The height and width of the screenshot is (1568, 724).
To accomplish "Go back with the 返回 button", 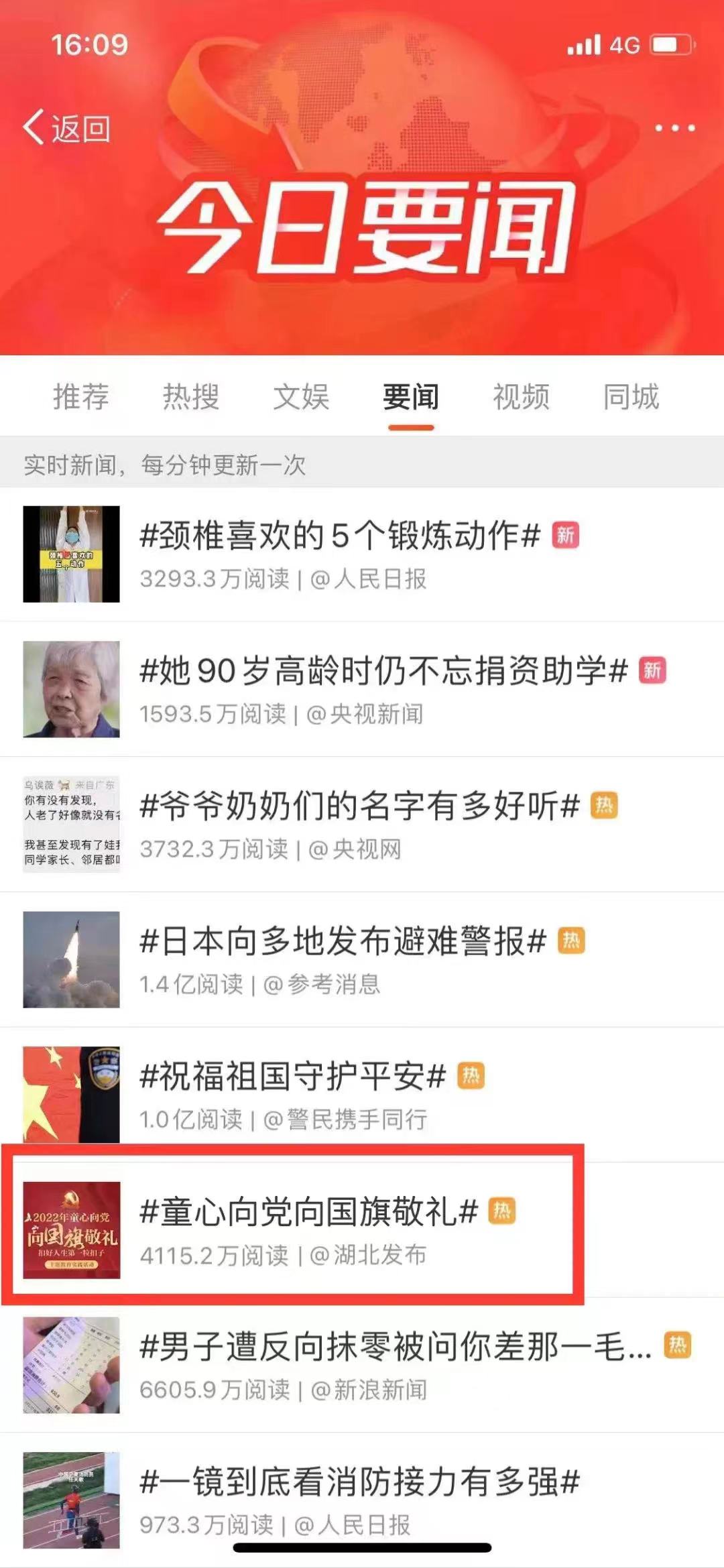I will click(x=67, y=127).
